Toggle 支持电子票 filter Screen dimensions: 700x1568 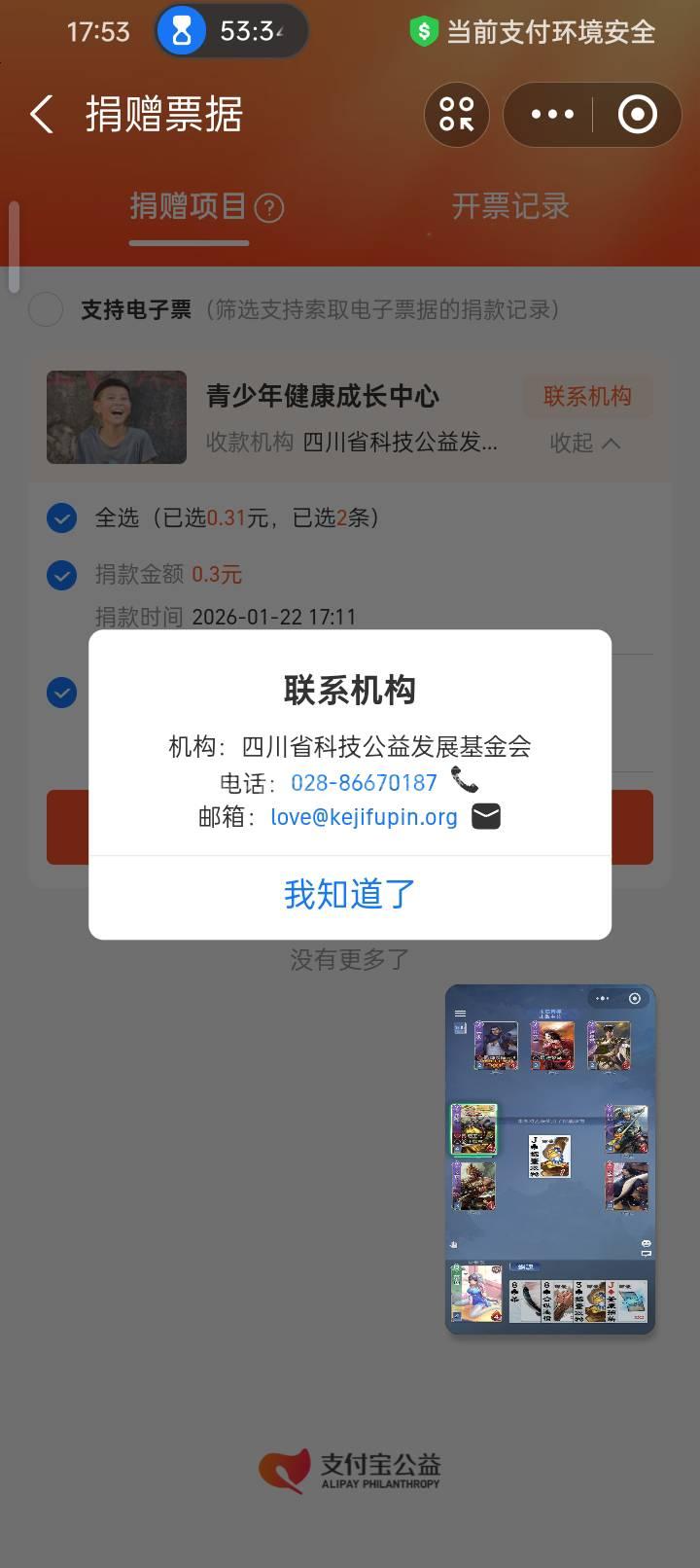point(46,309)
